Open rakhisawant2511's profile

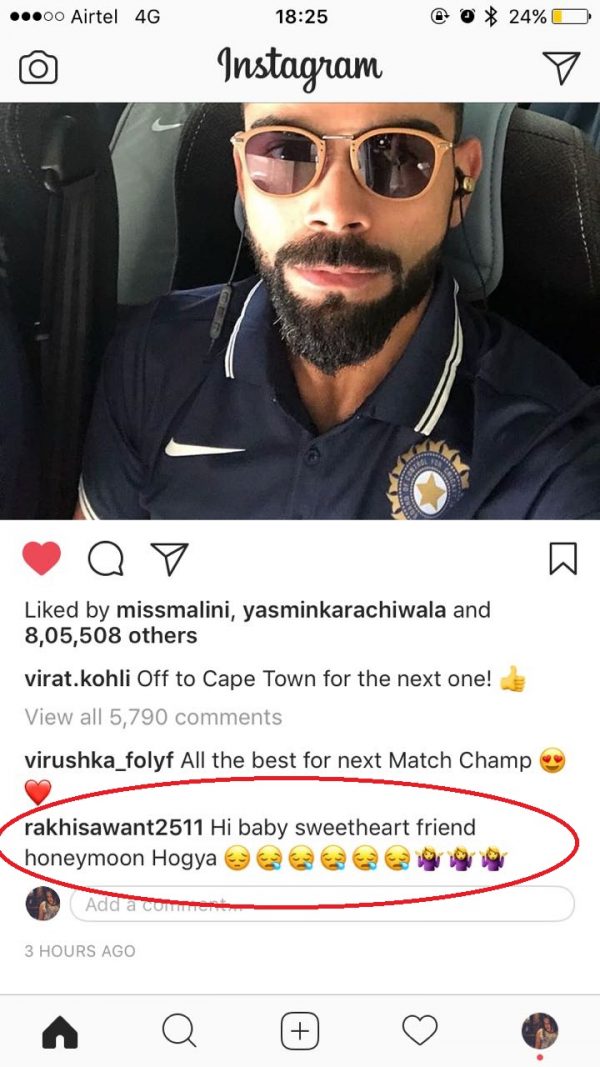tap(114, 828)
